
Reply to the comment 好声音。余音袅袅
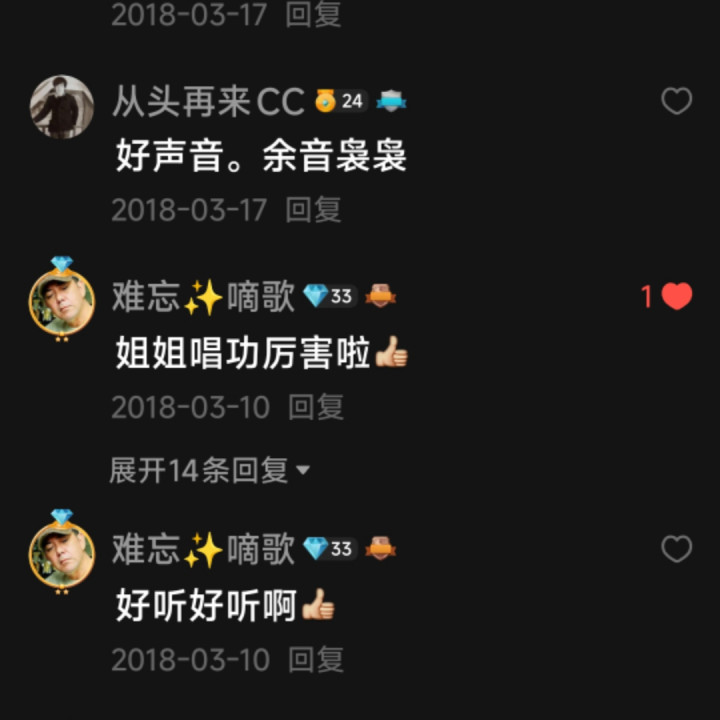[313, 210]
